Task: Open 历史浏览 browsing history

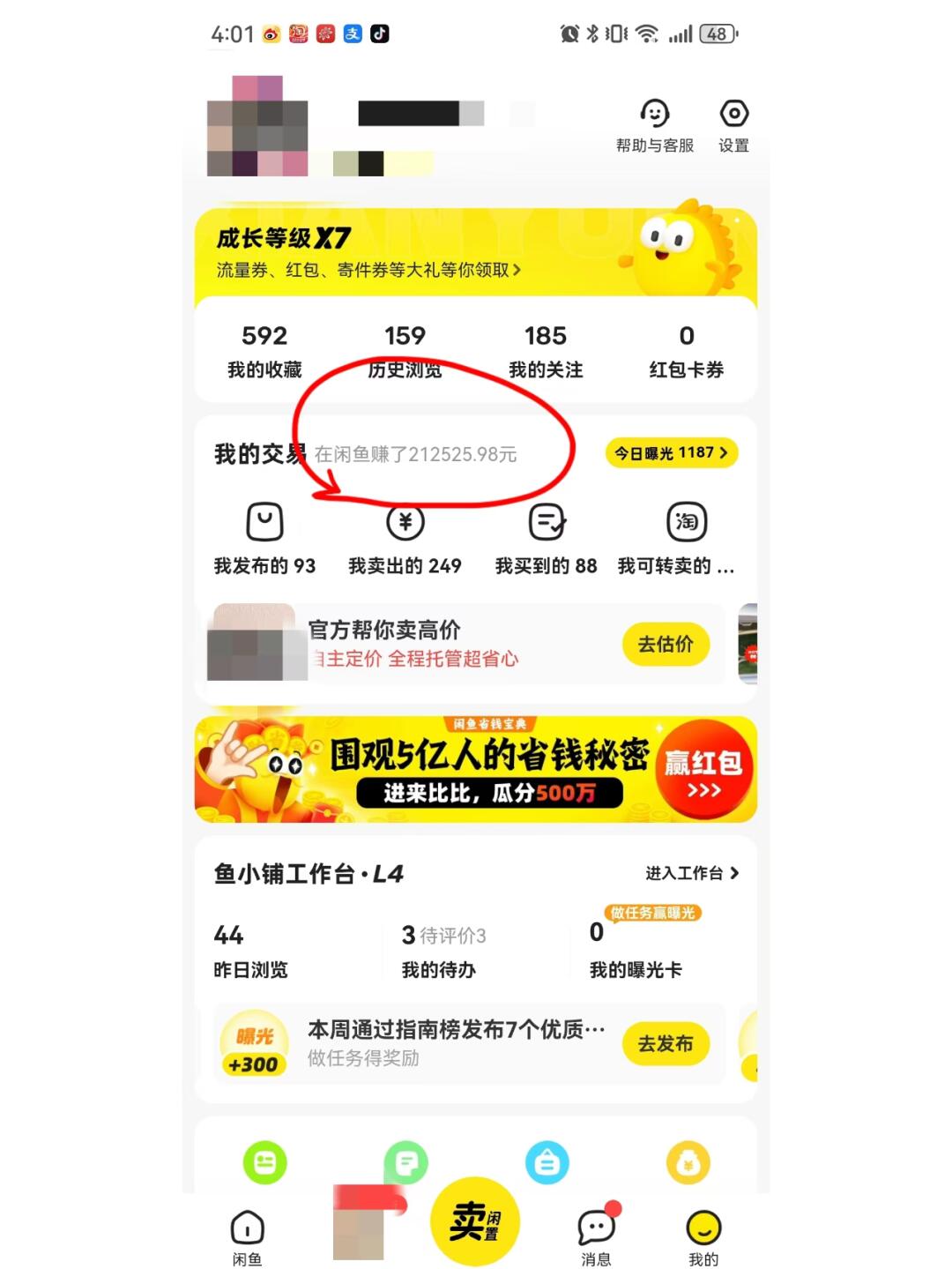Action: coord(405,350)
